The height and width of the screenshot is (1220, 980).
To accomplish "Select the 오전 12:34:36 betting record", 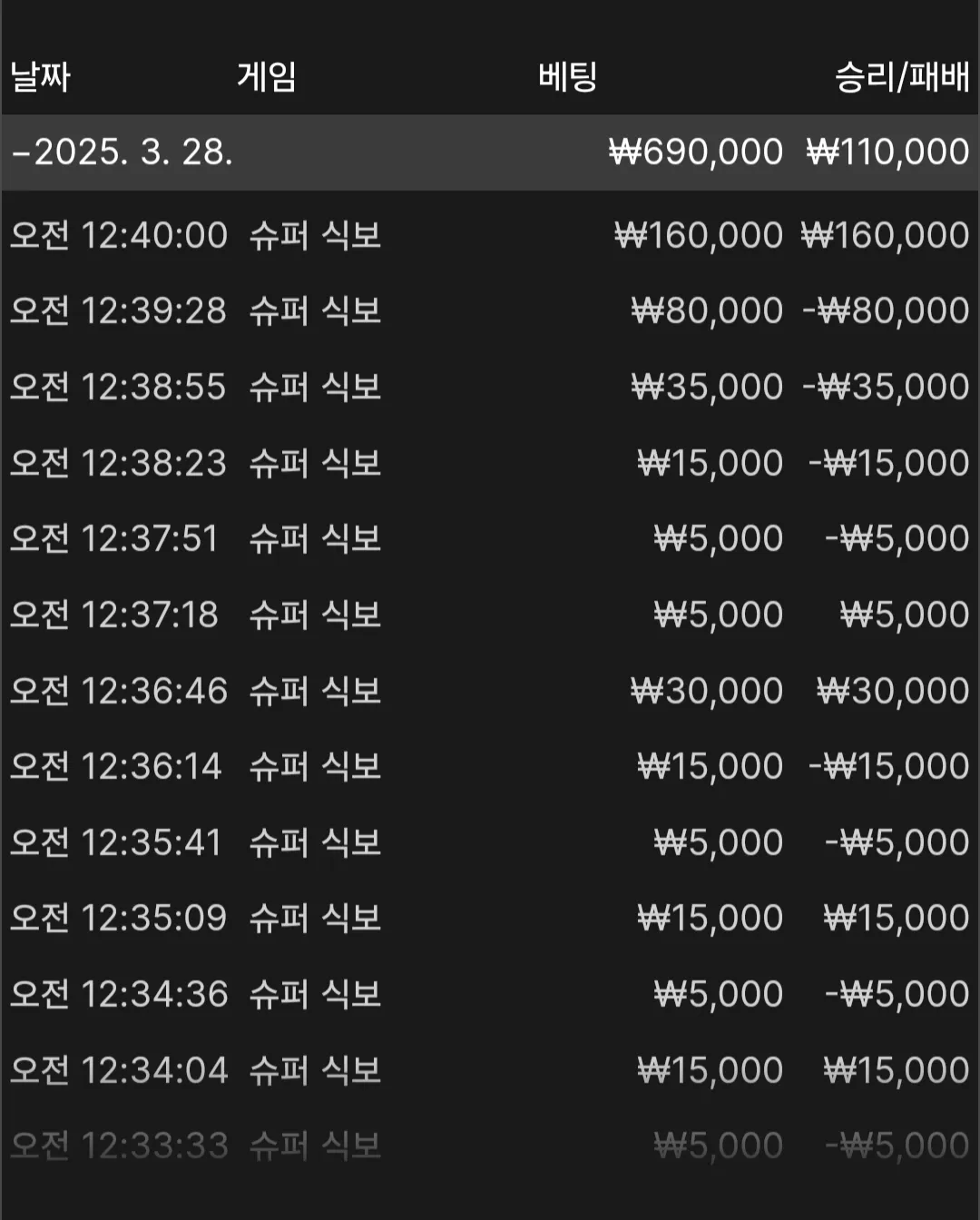I will tap(490, 994).
